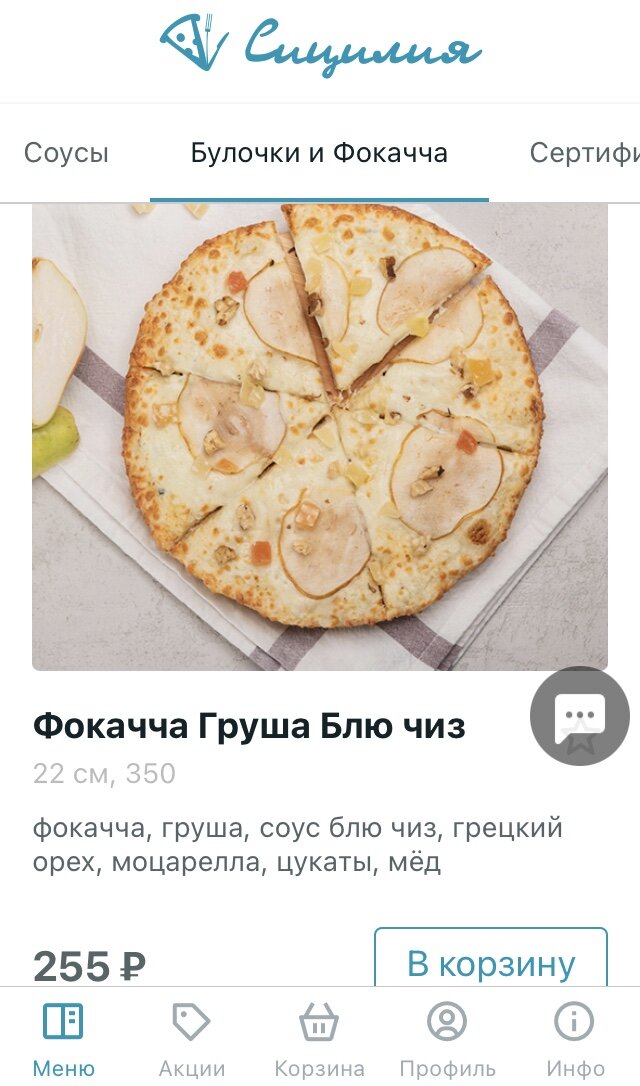Go to the Меню tab
640x1086 pixels.
point(64,1040)
